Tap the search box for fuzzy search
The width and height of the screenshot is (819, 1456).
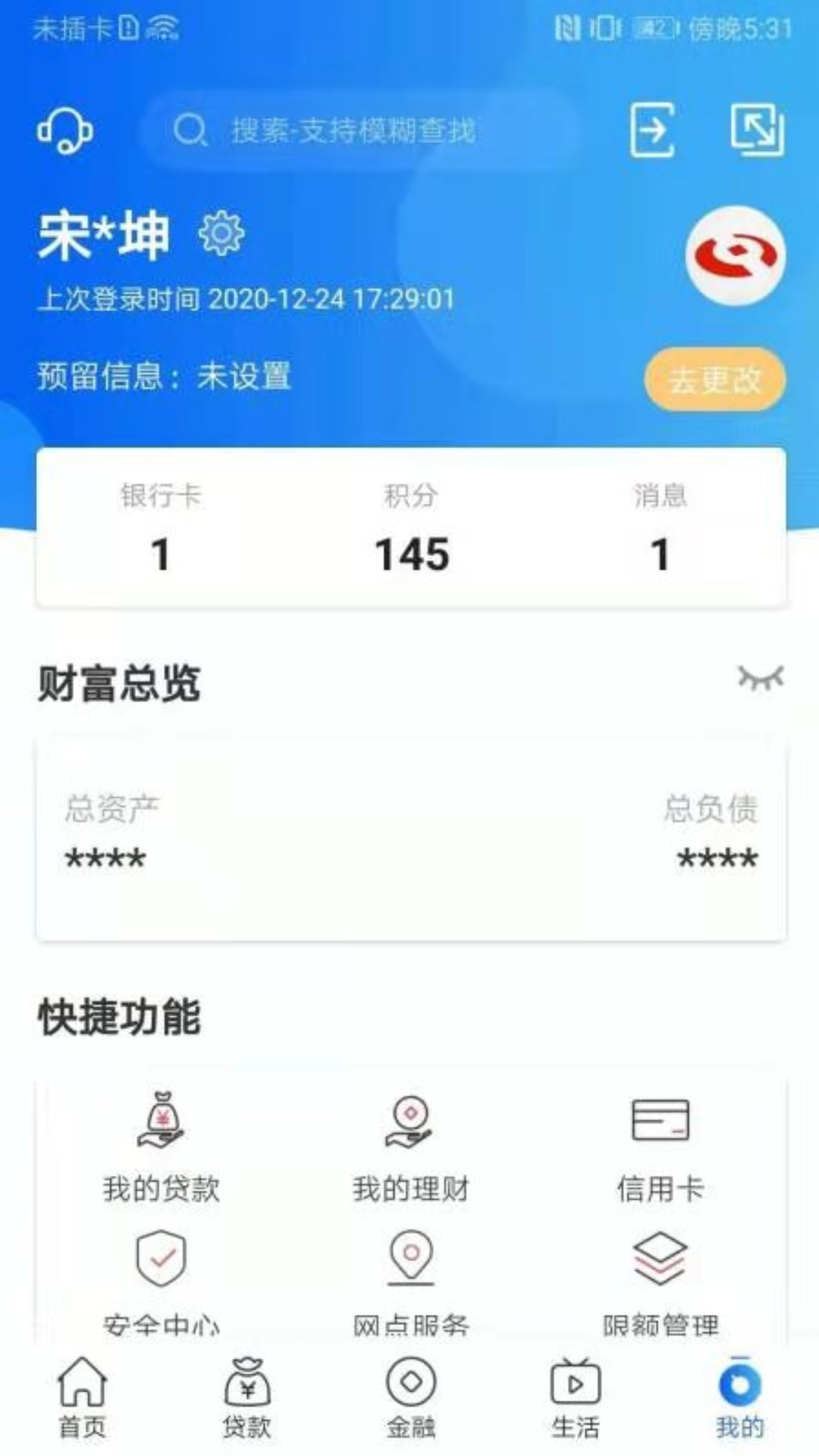[x=356, y=130]
